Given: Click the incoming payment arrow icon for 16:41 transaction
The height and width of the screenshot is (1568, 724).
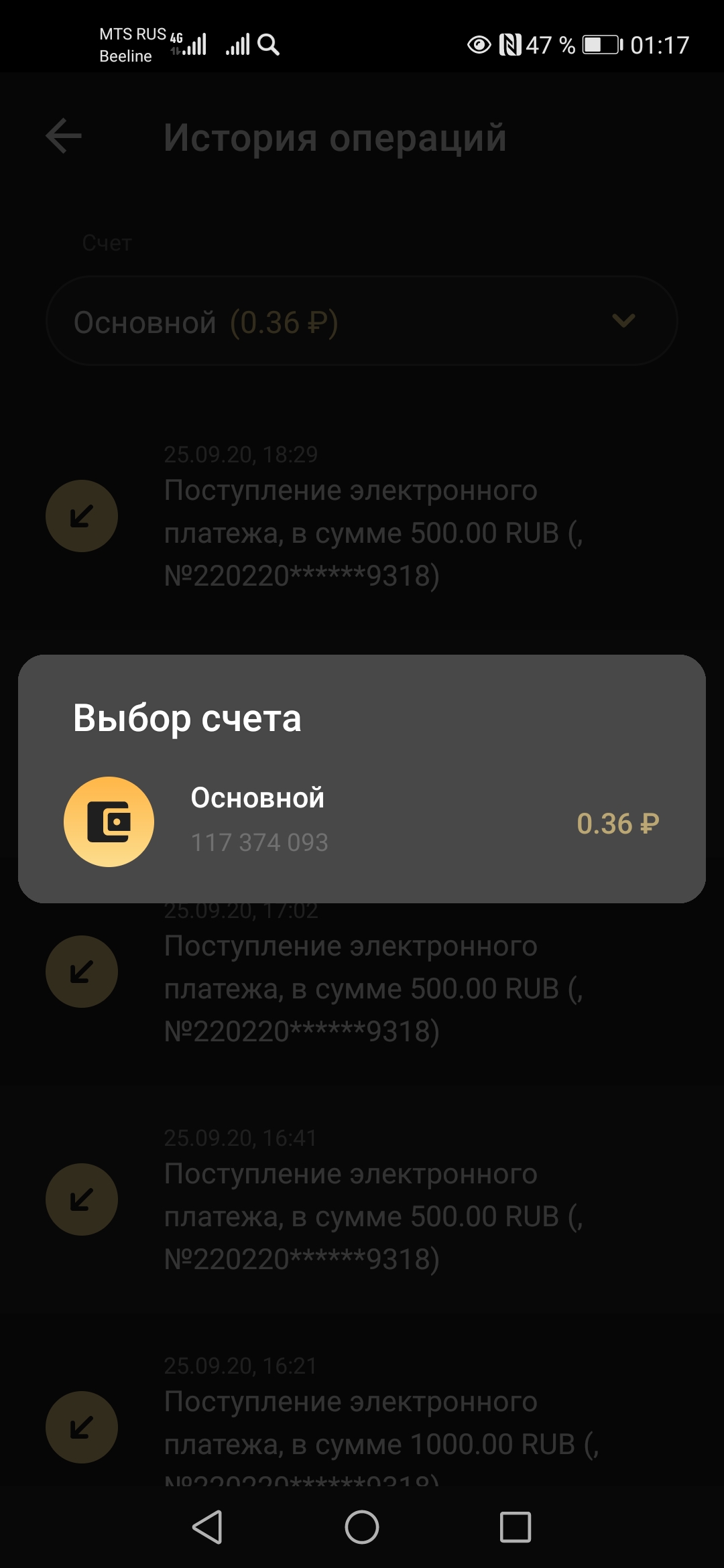Looking at the screenshot, I should tap(81, 1199).
